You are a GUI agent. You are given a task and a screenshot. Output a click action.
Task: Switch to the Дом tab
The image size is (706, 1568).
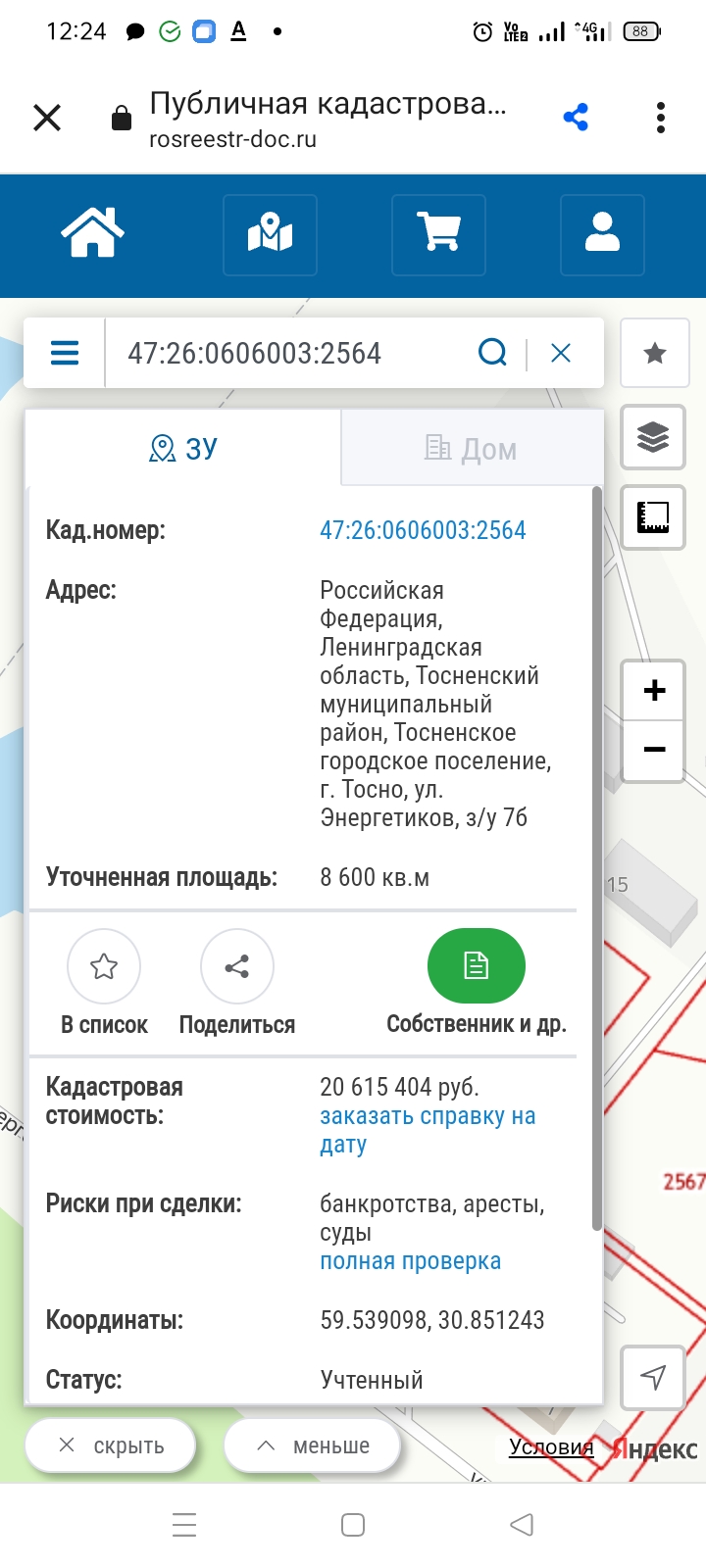click(x=472, y=449)
